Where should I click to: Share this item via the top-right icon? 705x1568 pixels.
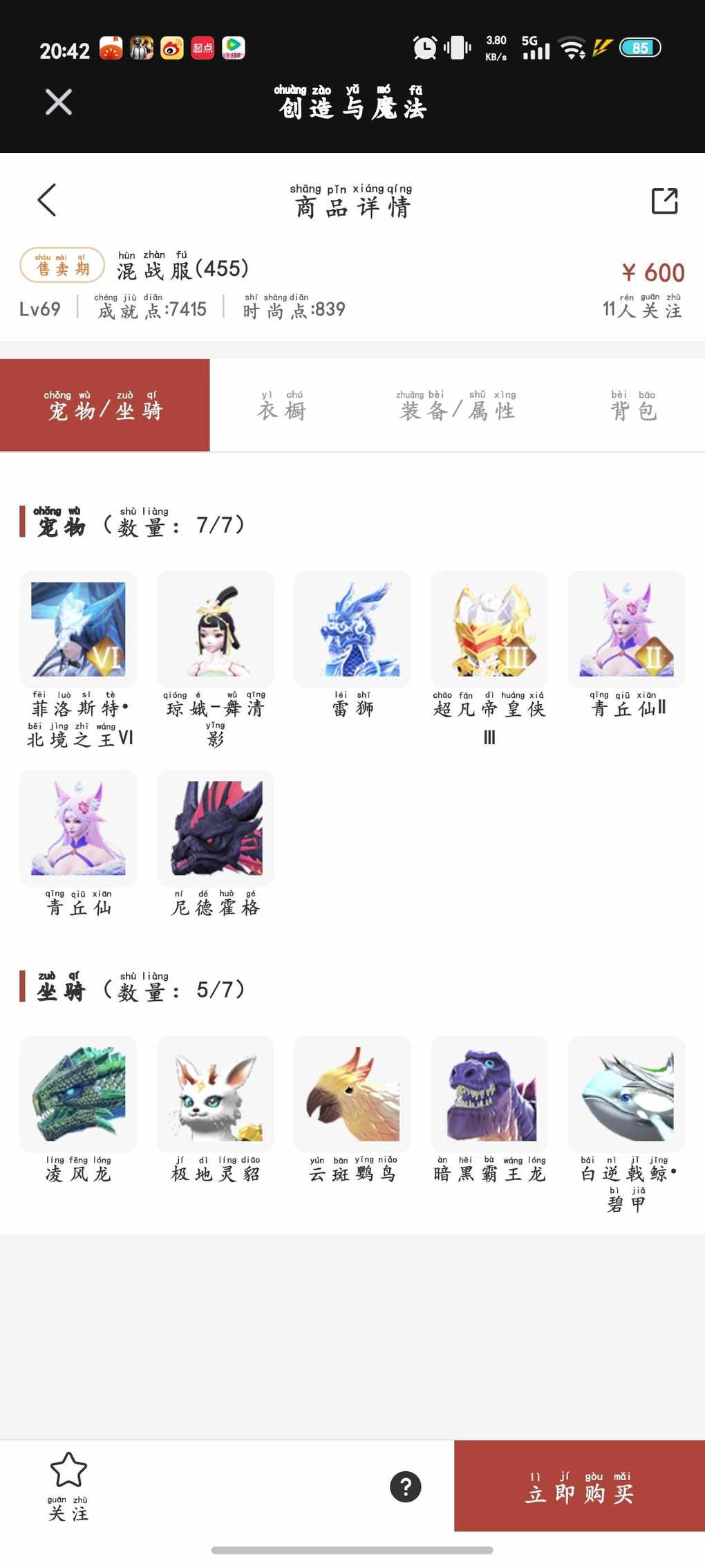(x=664, y=201)
